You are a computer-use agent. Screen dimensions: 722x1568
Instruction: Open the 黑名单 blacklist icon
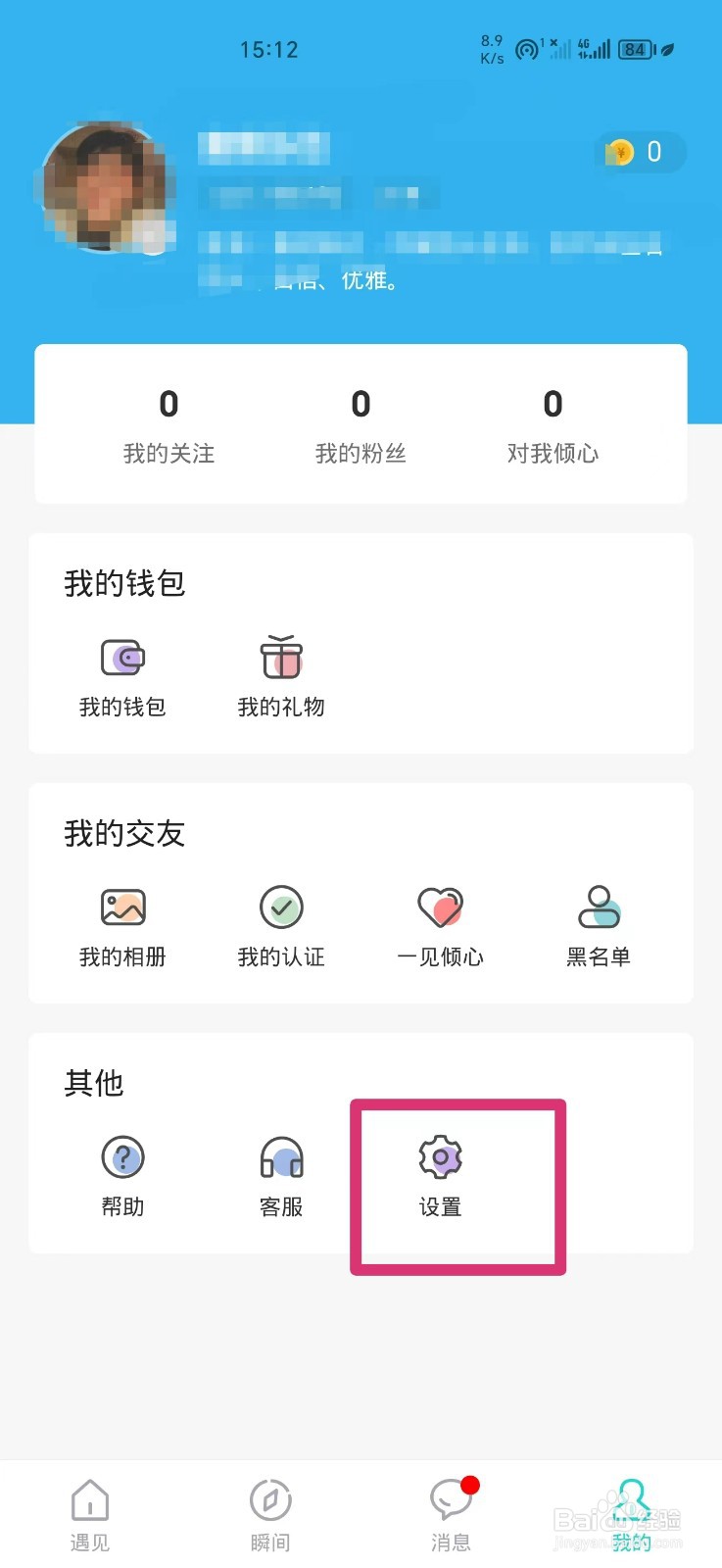tap(600, 906)
